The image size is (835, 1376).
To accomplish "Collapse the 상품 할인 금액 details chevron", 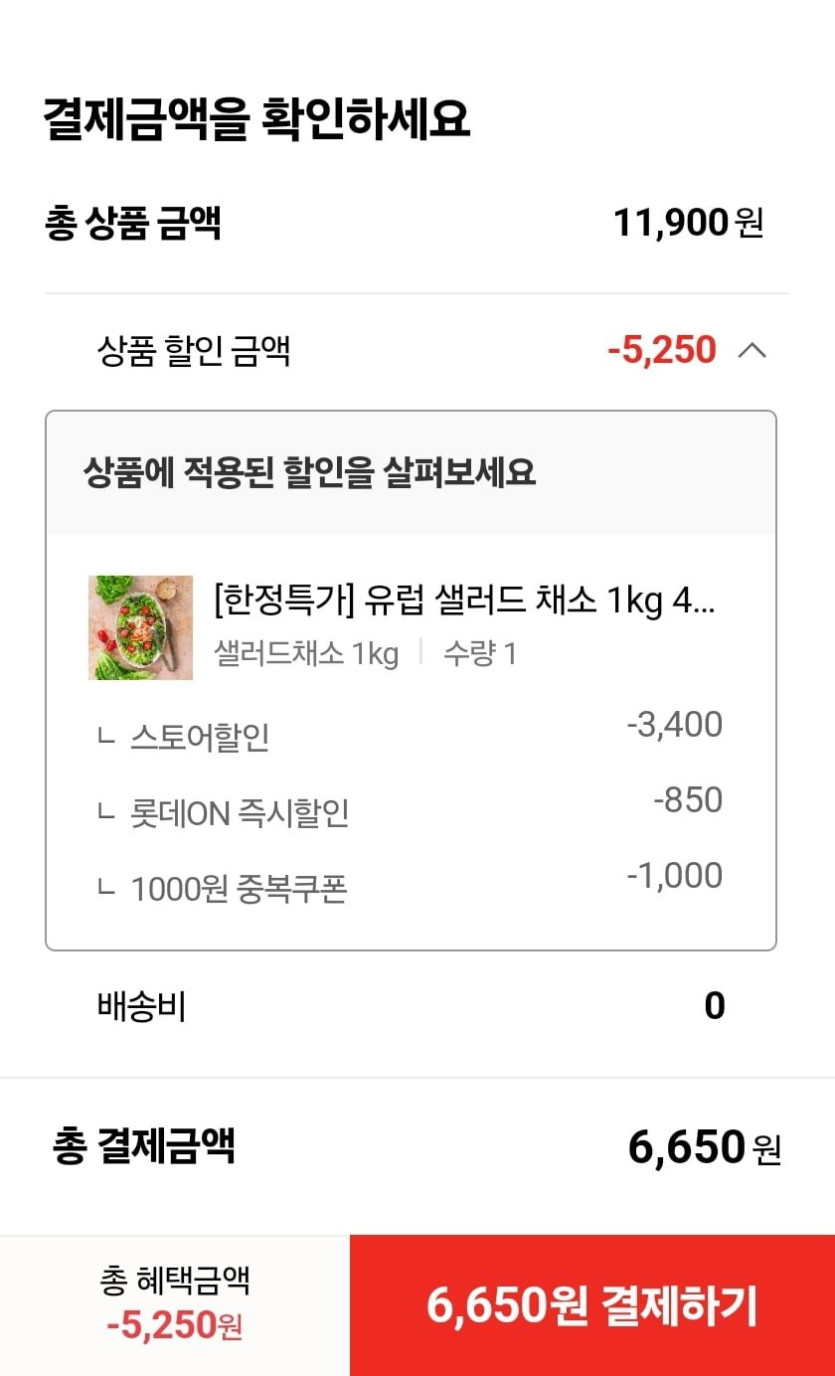I will click(752, 350).
